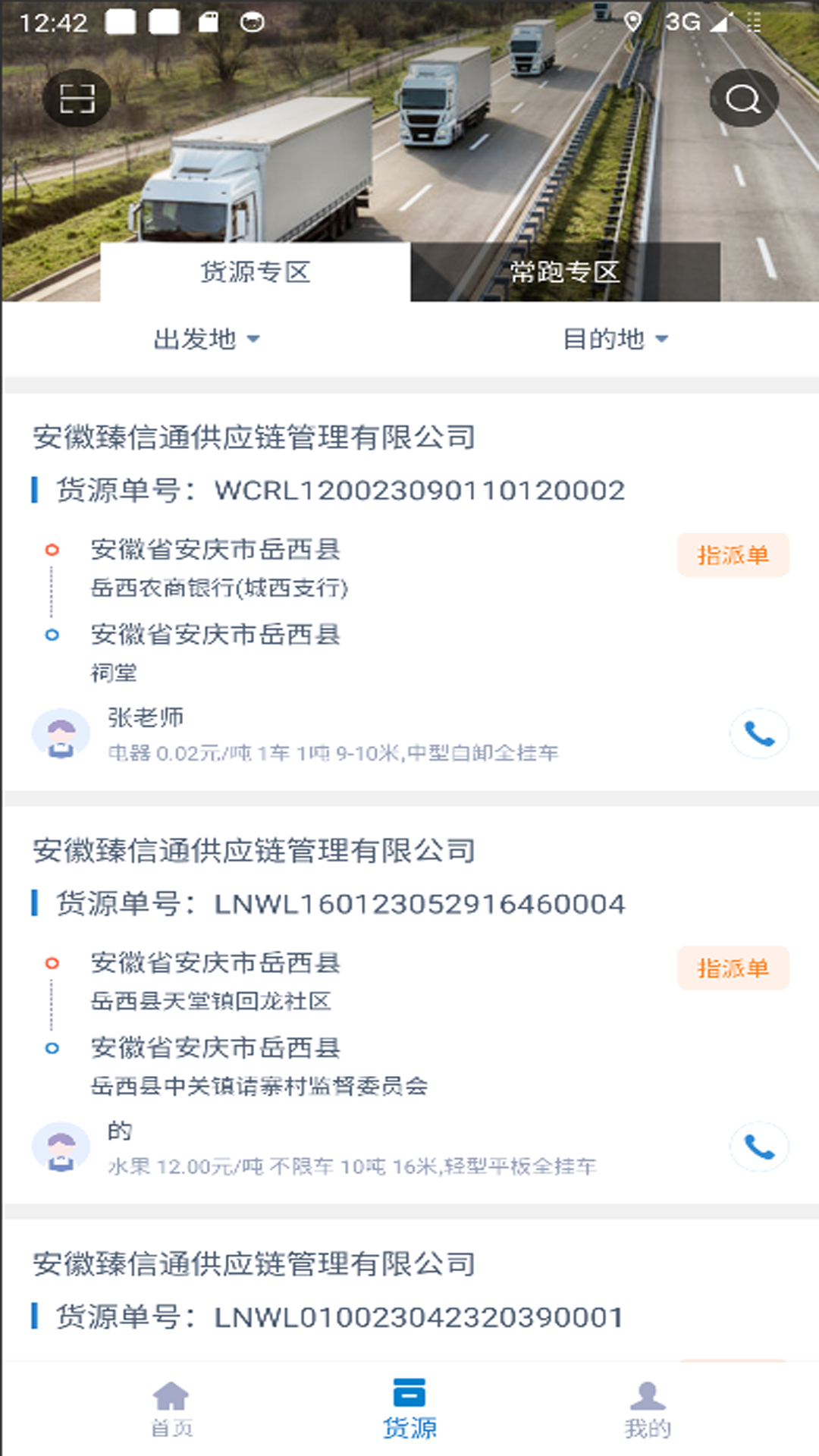819x1456 pixels.
Task: Tap the search icon over the banner
Action: (x=743, y=98)
